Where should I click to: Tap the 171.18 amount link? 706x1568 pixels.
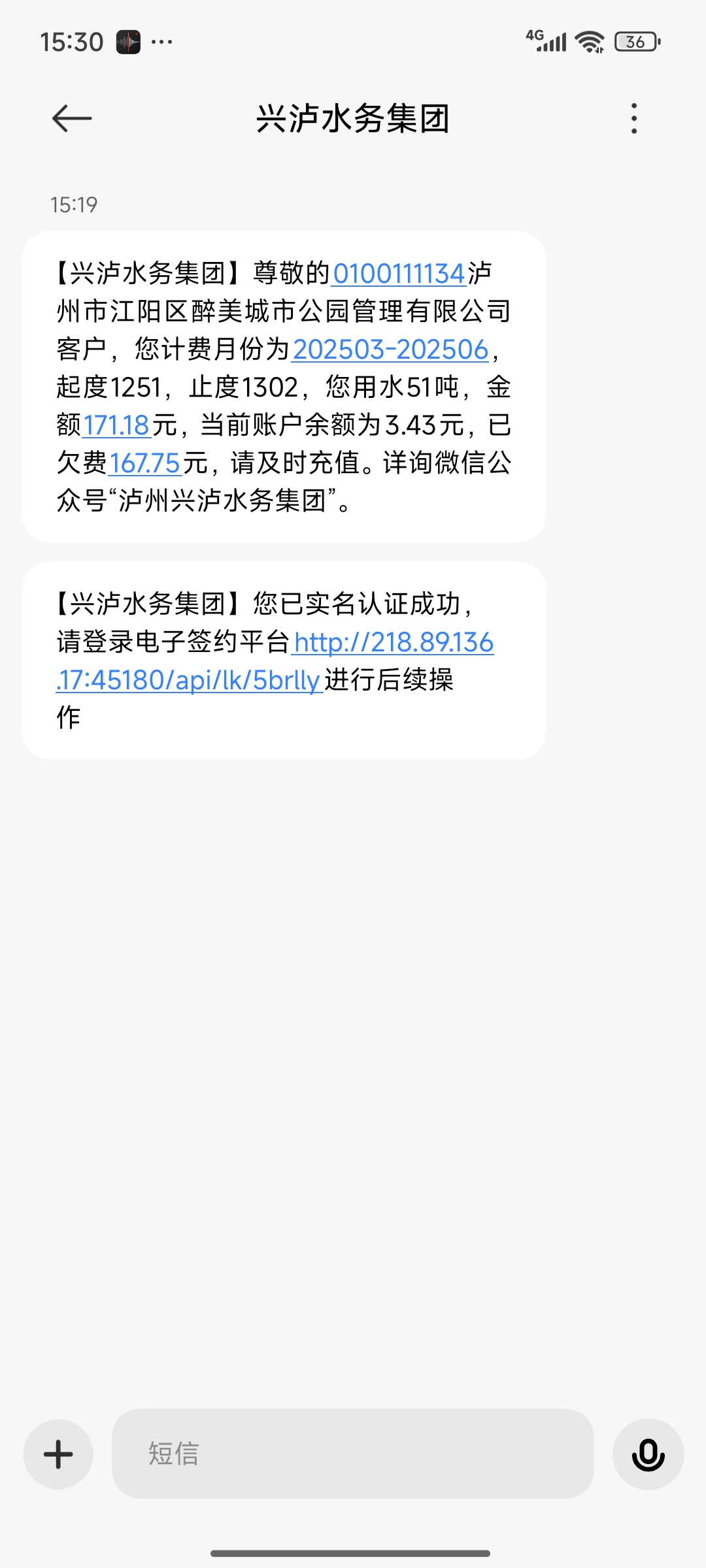(x=116, y=425)
